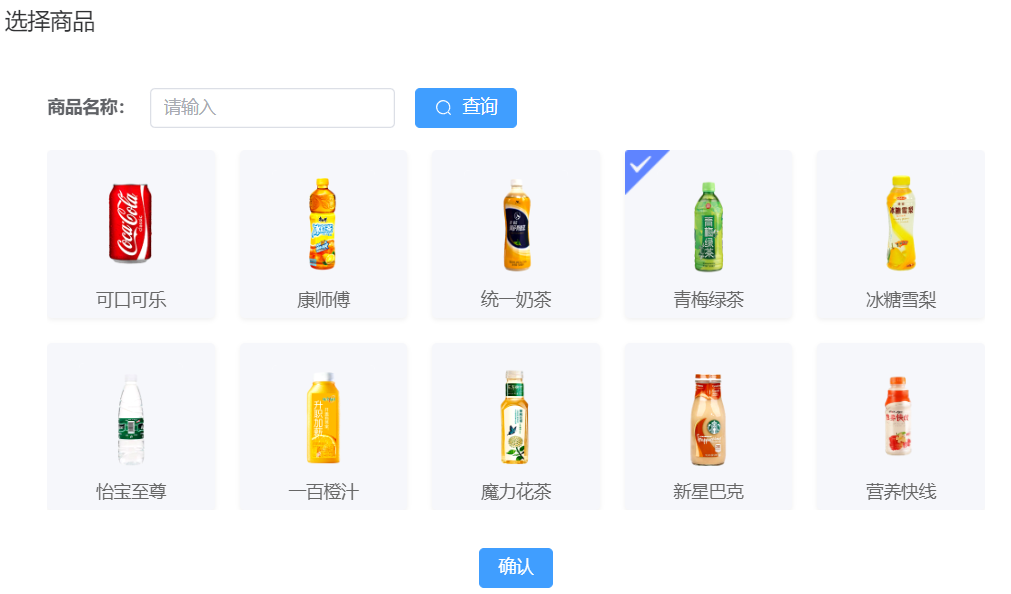Select the 营养快线 product card
1011x594 pixels.
coord(900,427)
